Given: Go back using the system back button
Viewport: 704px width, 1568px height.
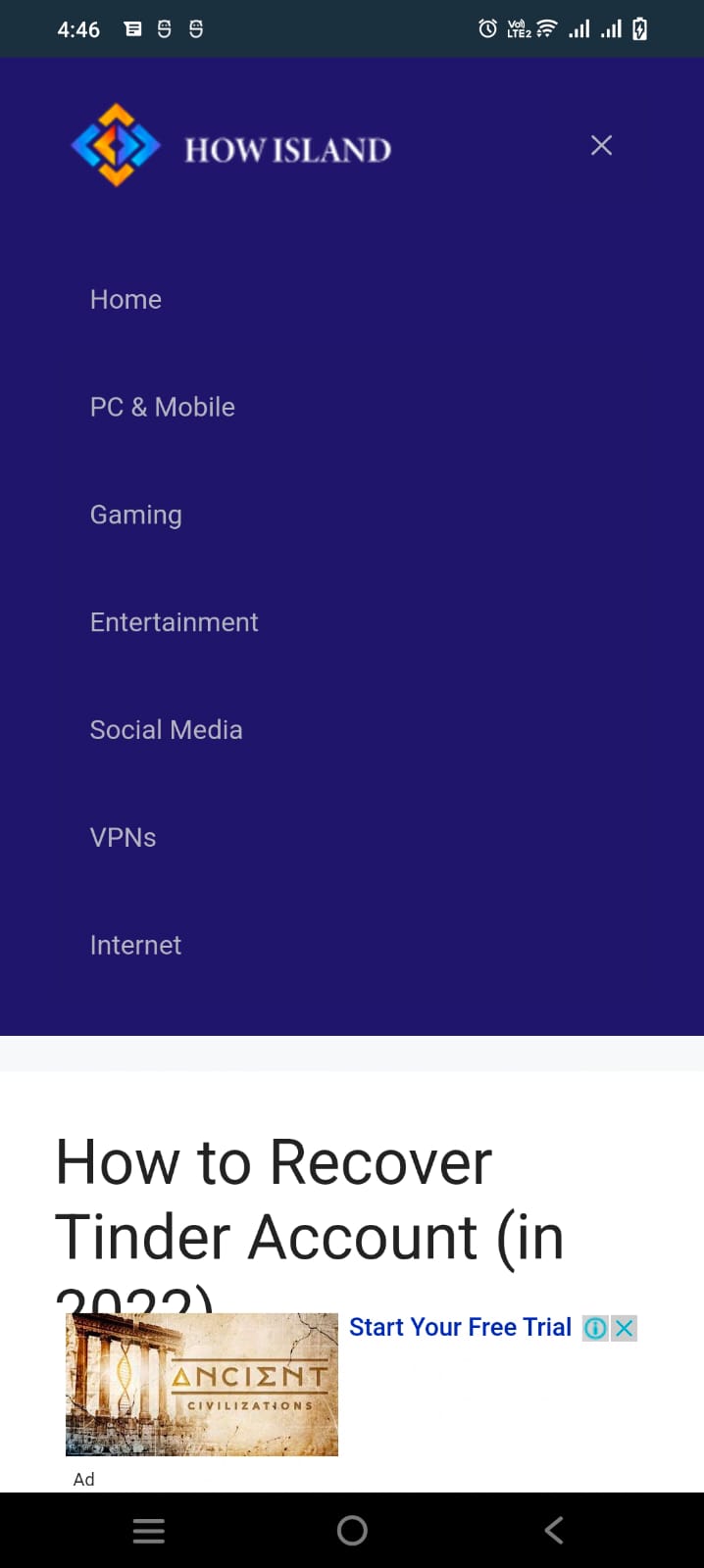Looking at the screenshot, I should pos(554,1530).
